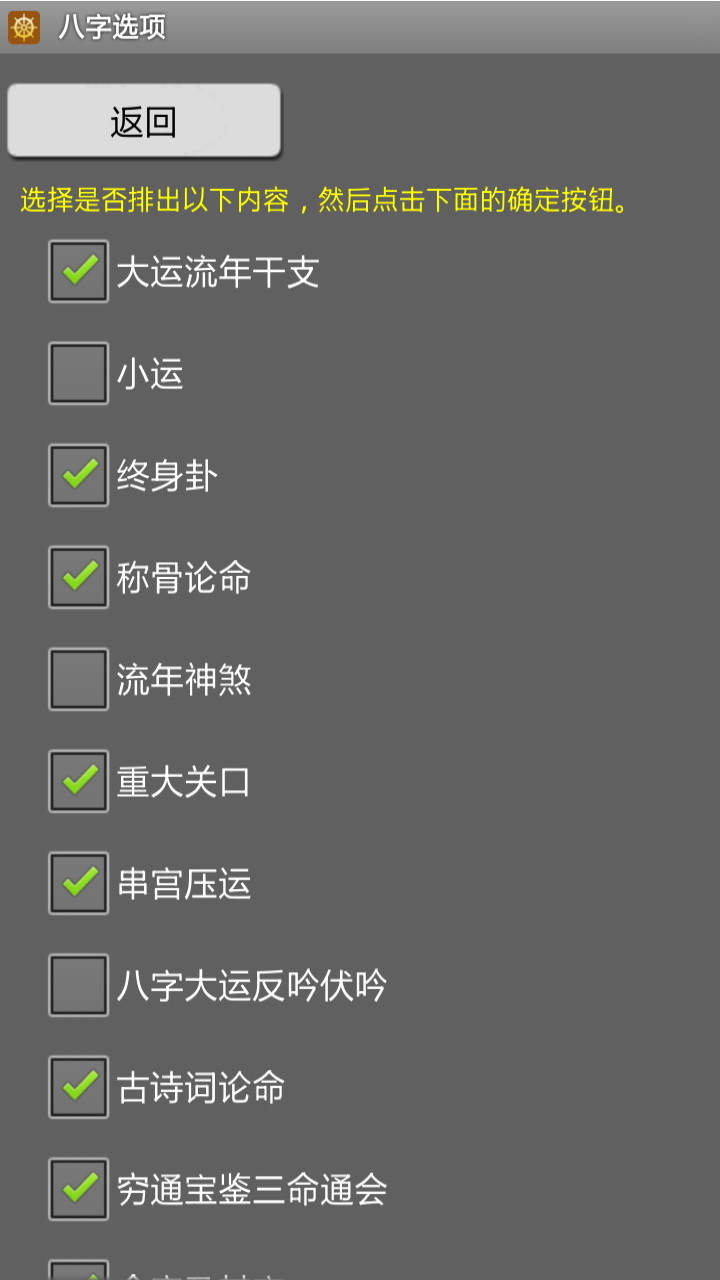Uncheck 大运流年干支 checkbox

point(79,271)
